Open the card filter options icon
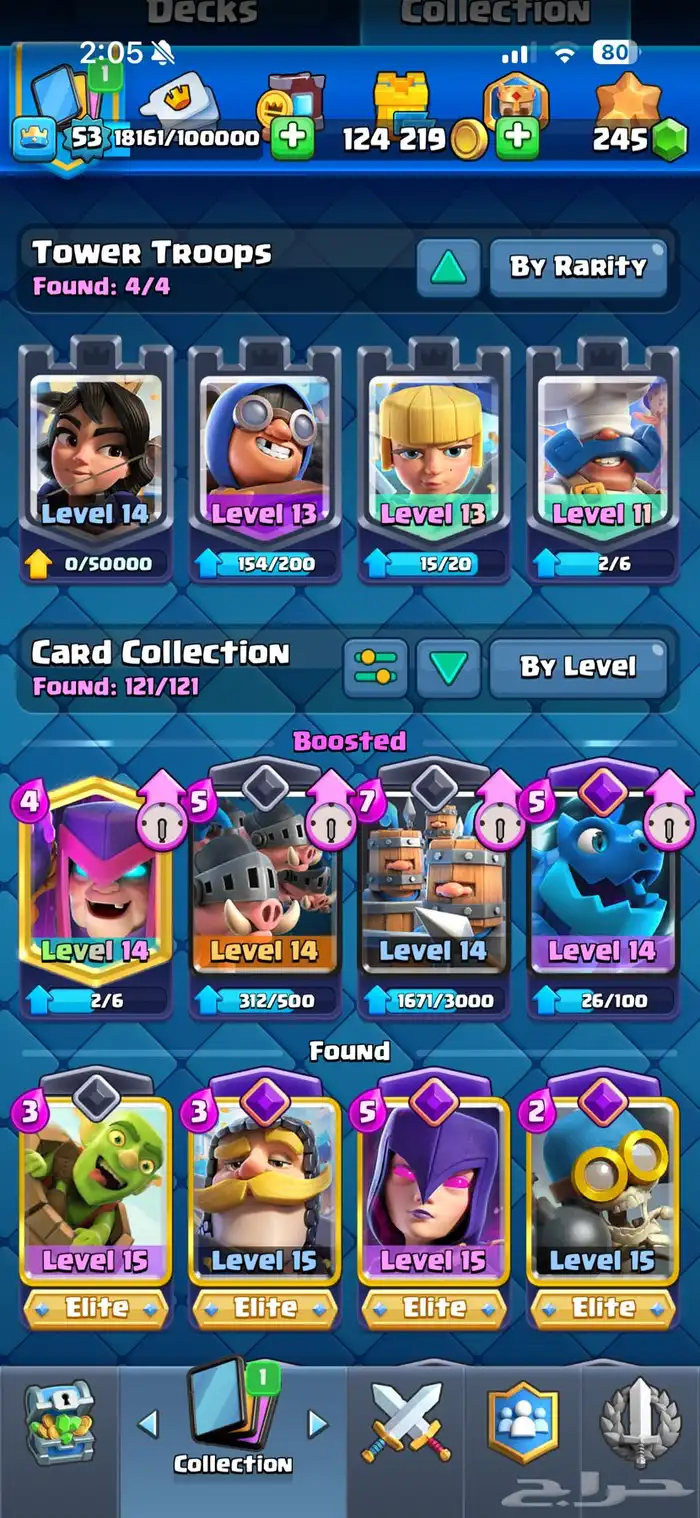Screen dimensions: 700x1518 376,667
